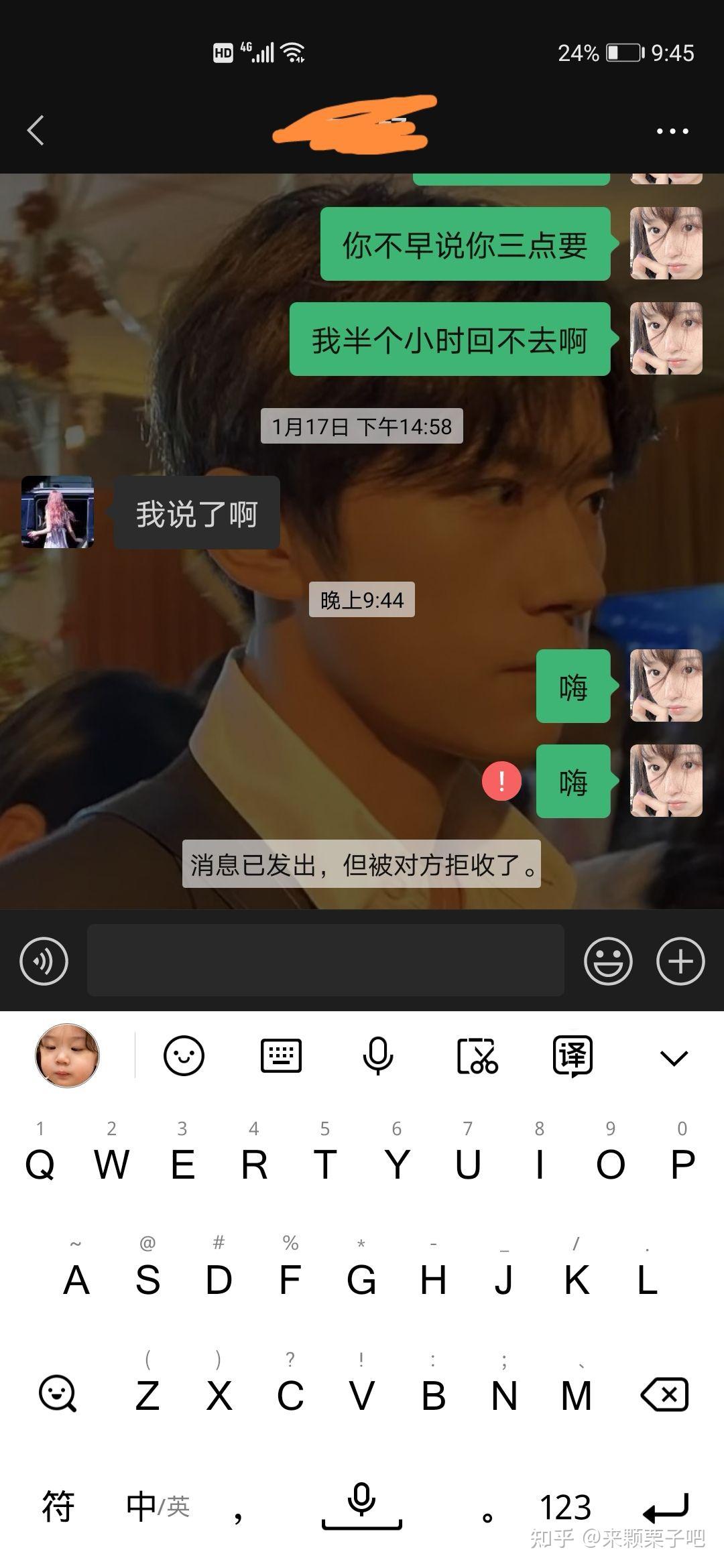
Task: Open the emoji sticker panel
Action: (608, 961)
